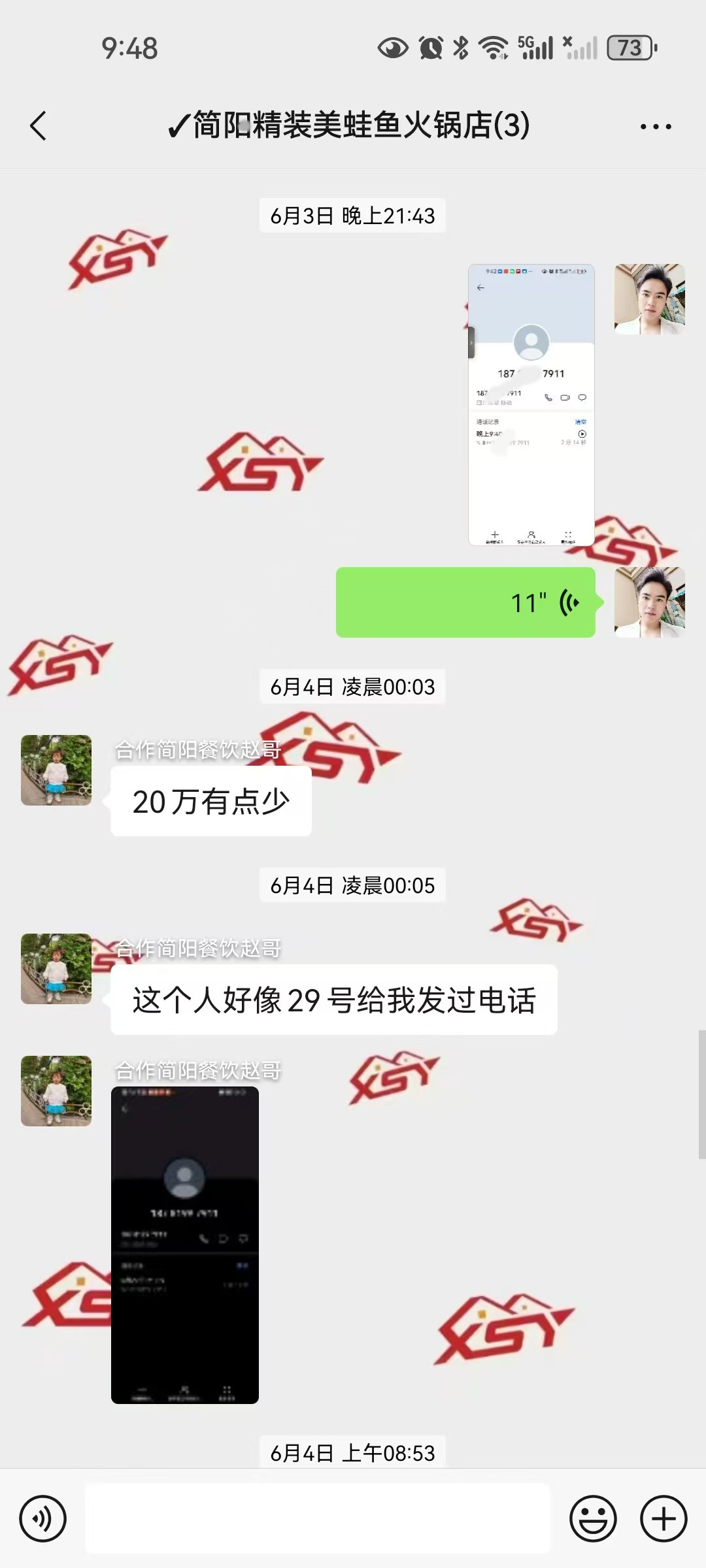
Task: Open sender avatar beside the voice message
Action: click(649, 602)
